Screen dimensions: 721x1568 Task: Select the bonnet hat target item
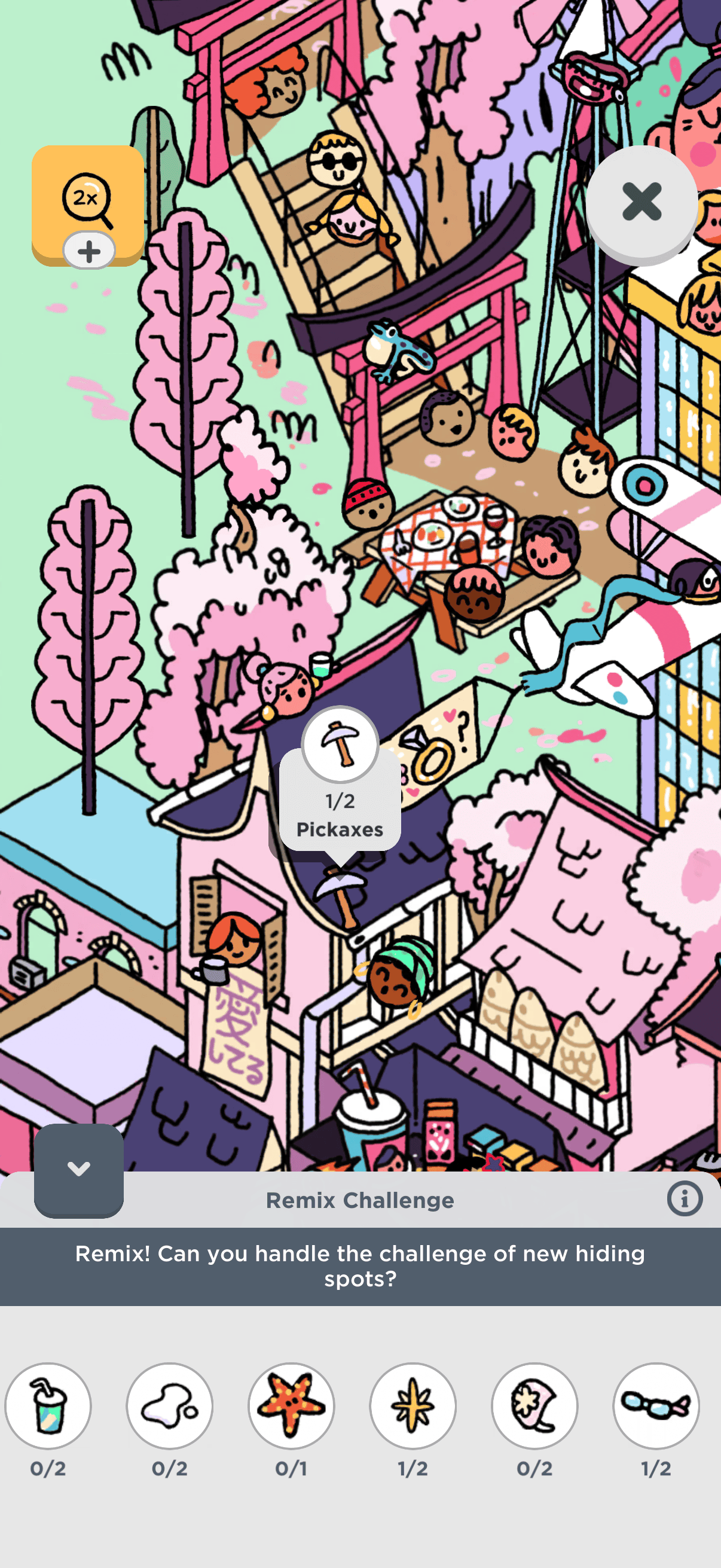(534, 1405)
